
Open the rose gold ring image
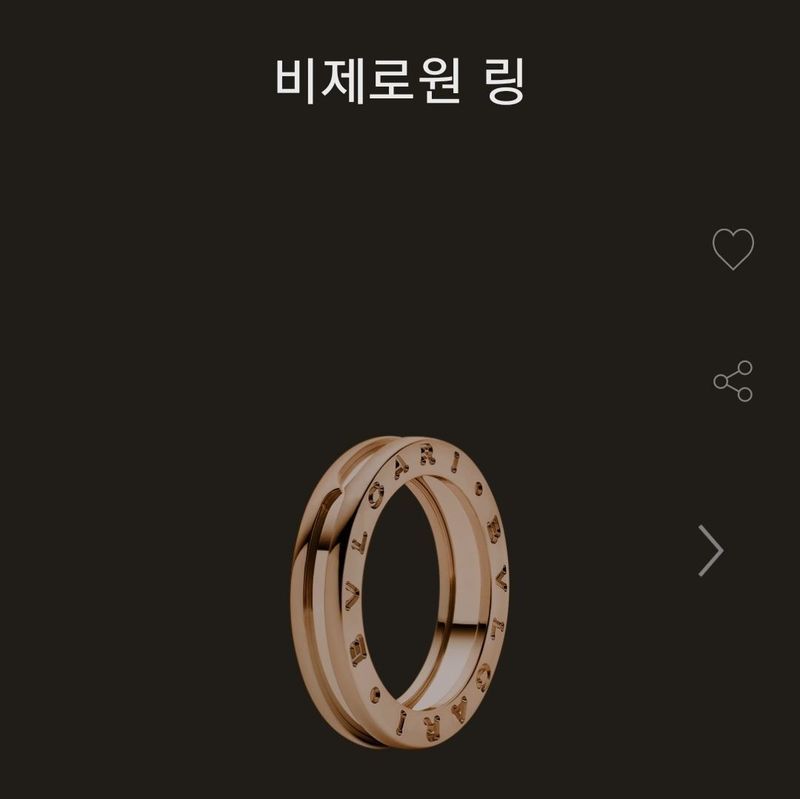[400, 592]
